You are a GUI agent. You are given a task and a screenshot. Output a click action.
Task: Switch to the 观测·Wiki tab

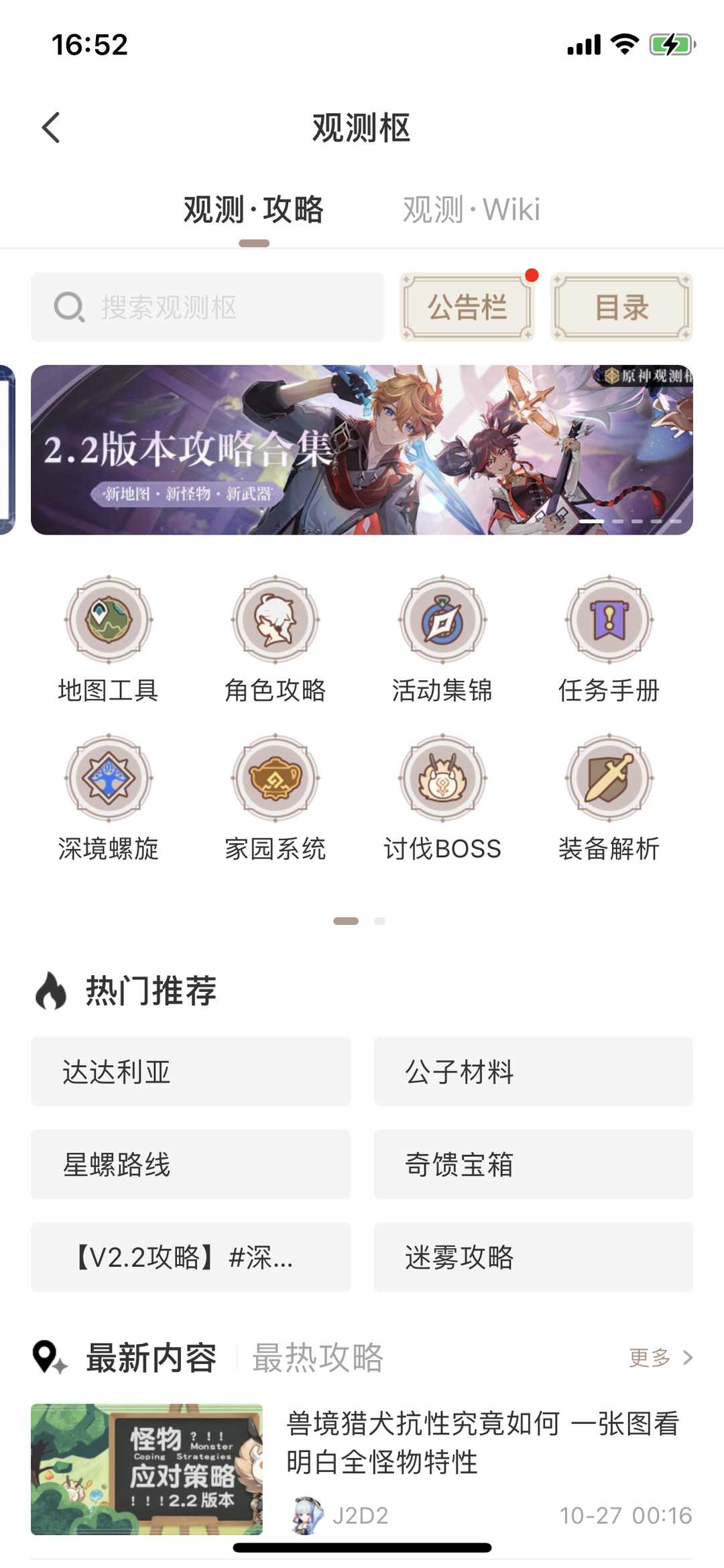point(471,210)
